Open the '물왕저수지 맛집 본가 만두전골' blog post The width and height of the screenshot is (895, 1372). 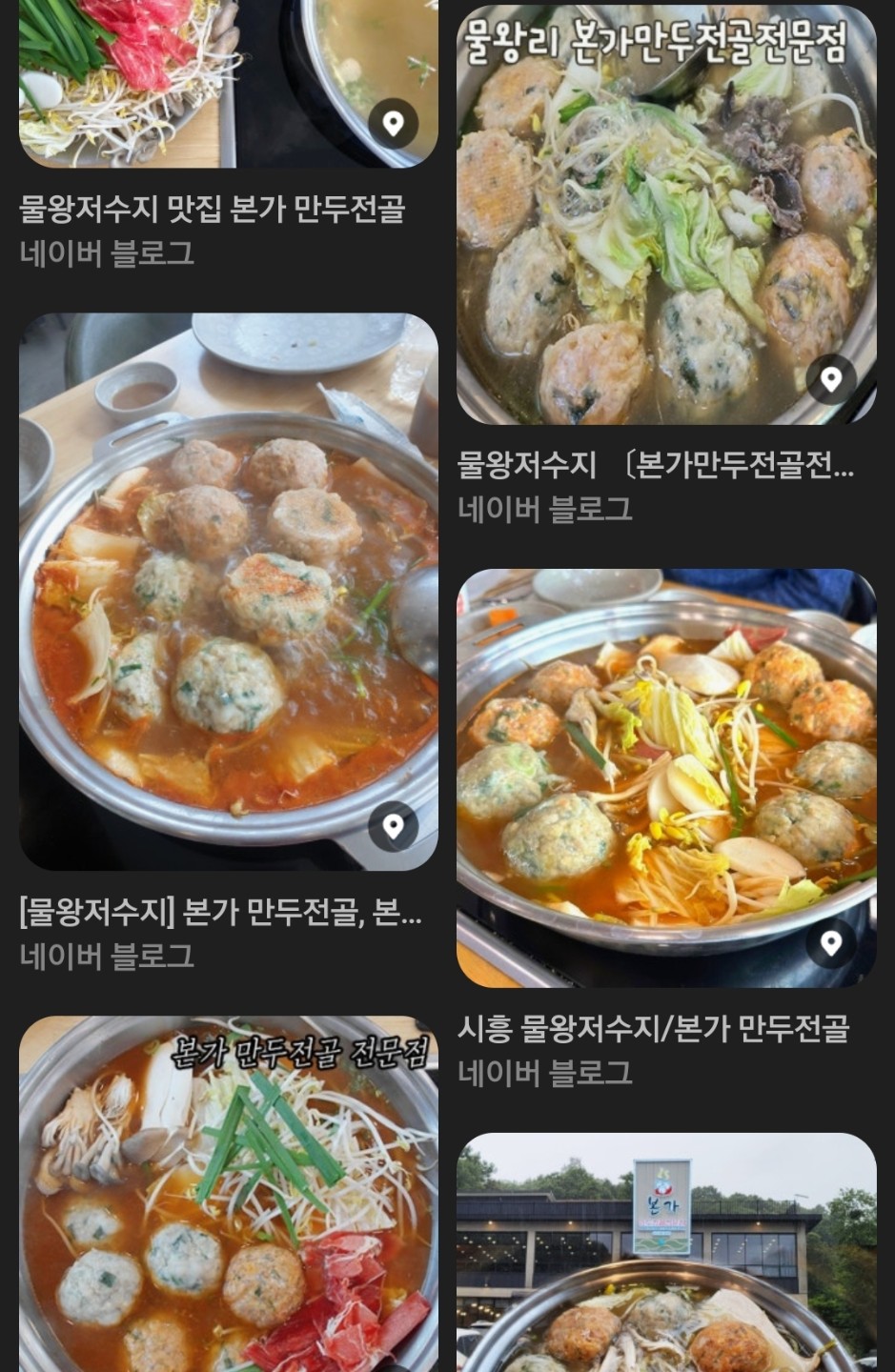(x=213, y=209)
